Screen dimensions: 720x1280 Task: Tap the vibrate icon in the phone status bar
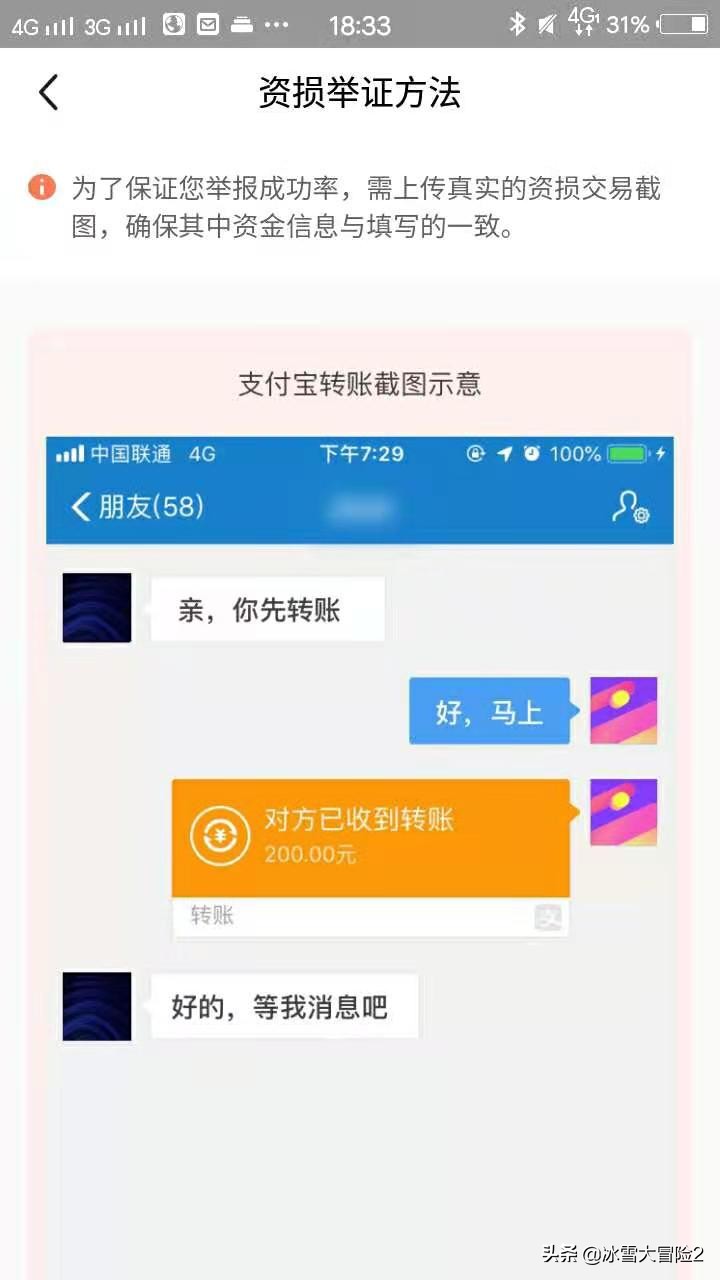tap(547, 25)
